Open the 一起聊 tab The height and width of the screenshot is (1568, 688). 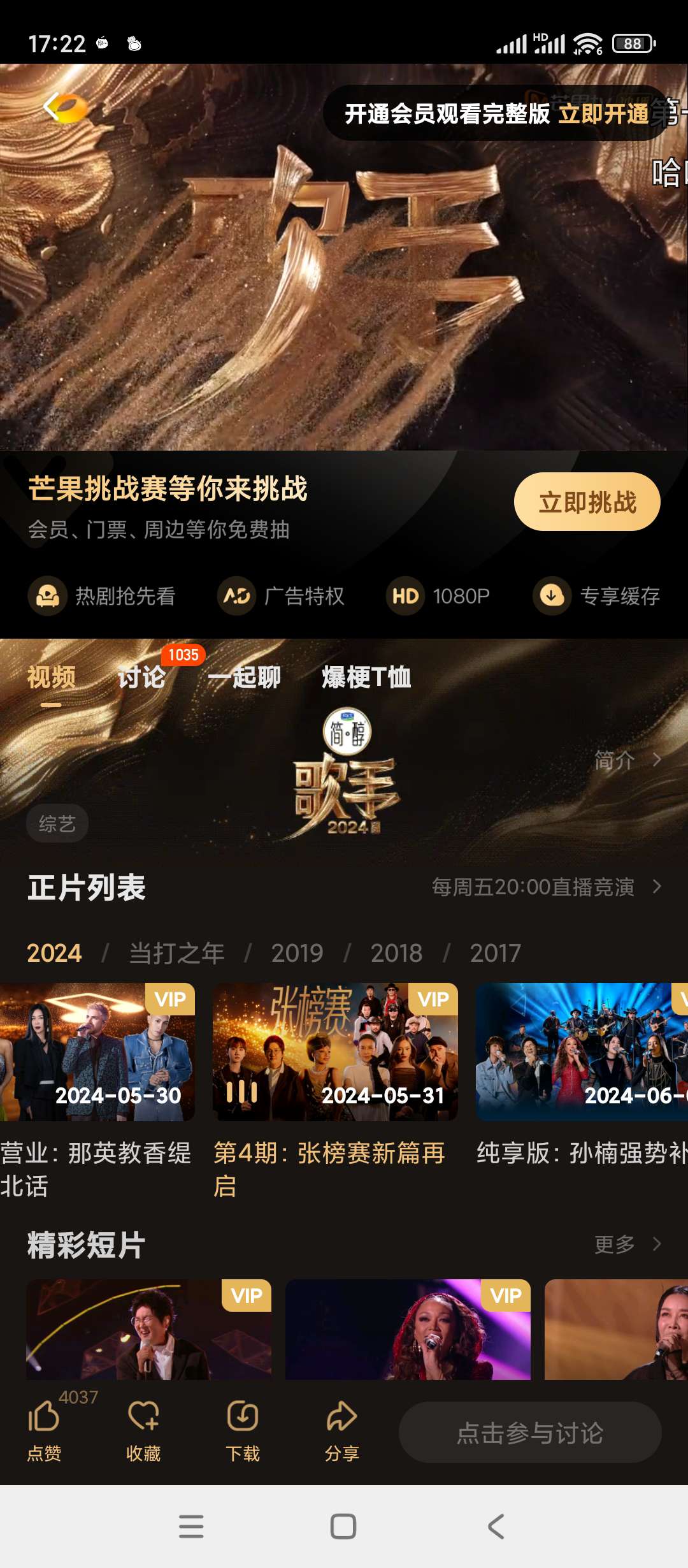[x=244, y=677]
